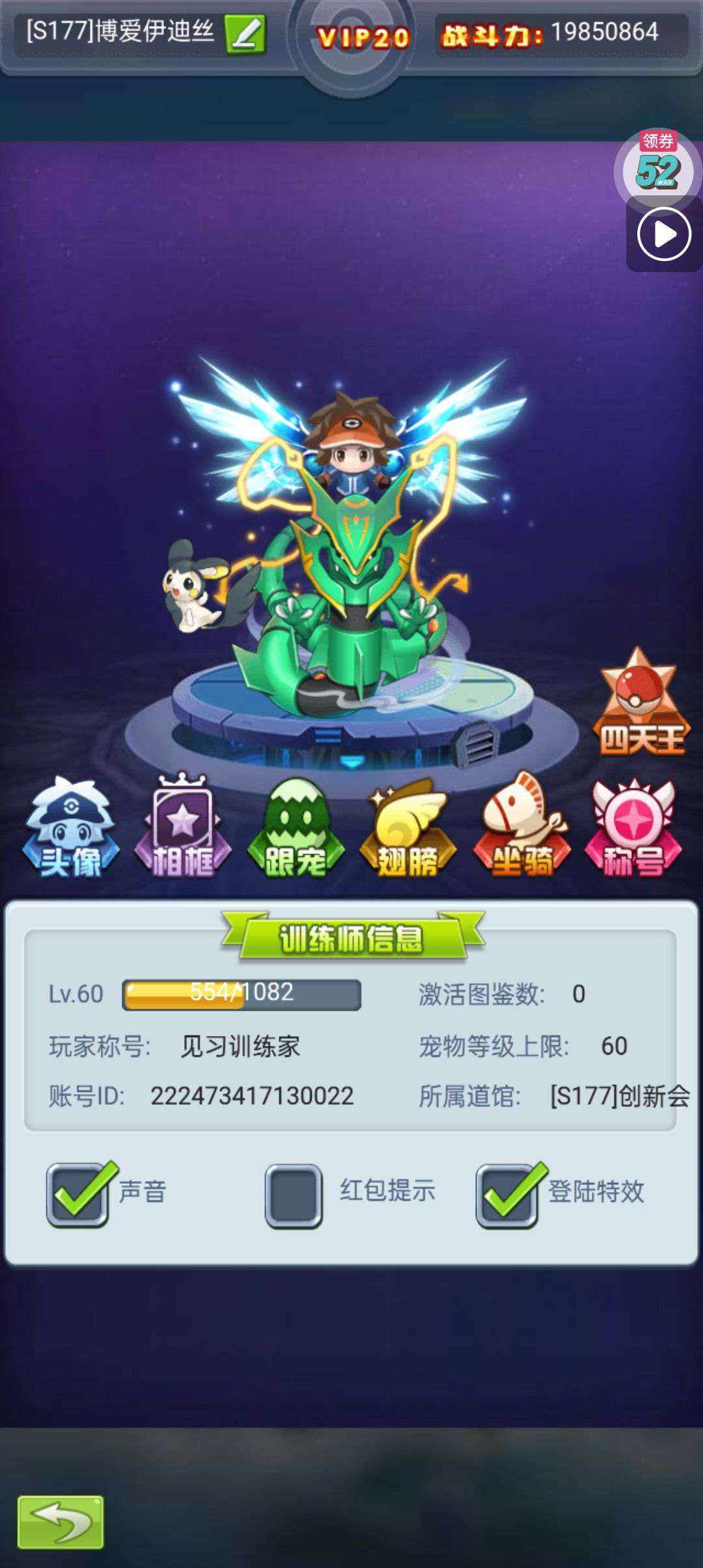This screenshot has height=1568, width=703.
Task: Open the 52 领券 coupon badge
Action: click(x=657, y=168)
